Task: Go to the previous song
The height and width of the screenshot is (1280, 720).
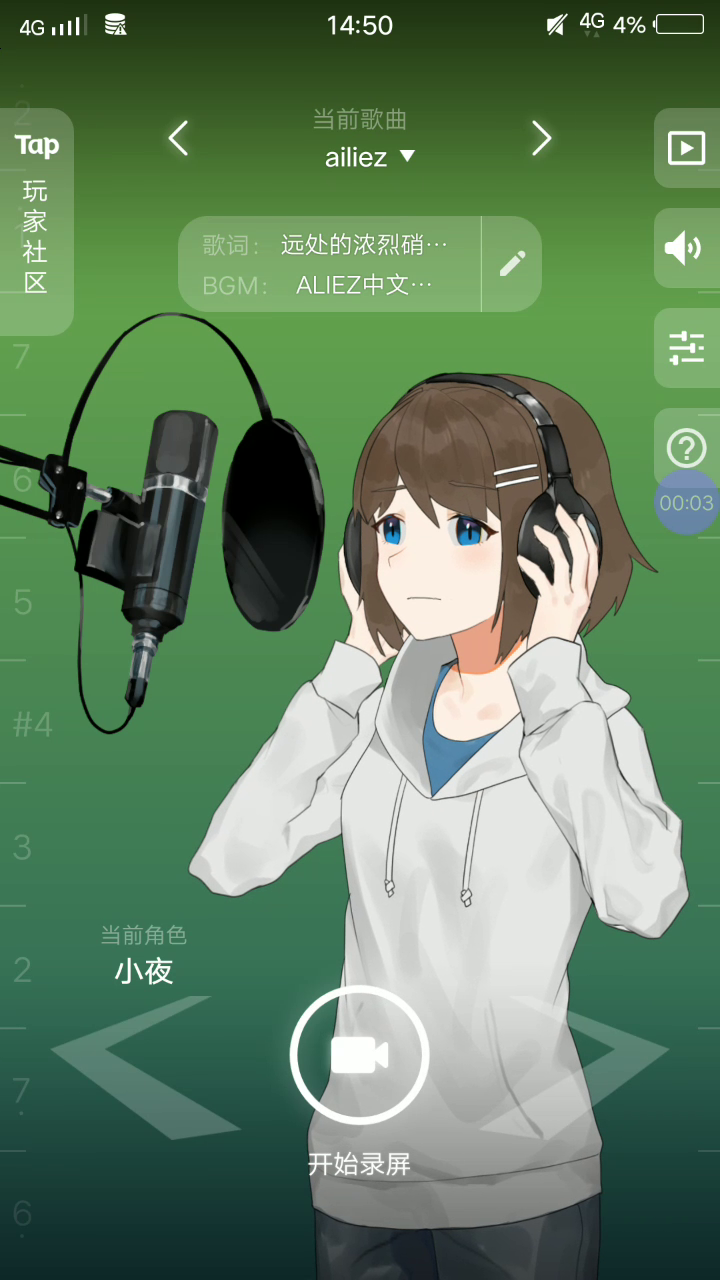Action: click(178, 138)
